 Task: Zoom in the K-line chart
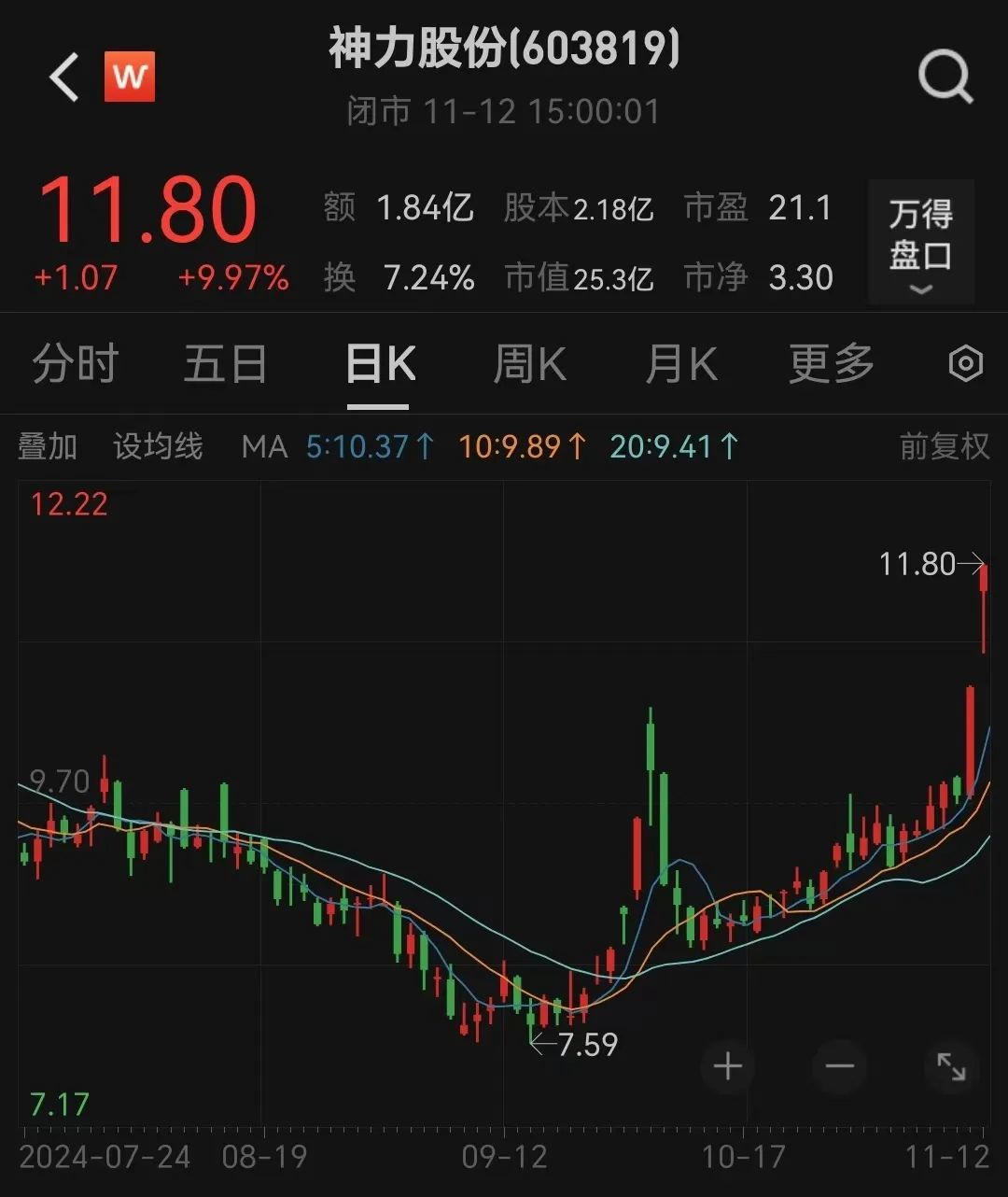[728, 1066]
